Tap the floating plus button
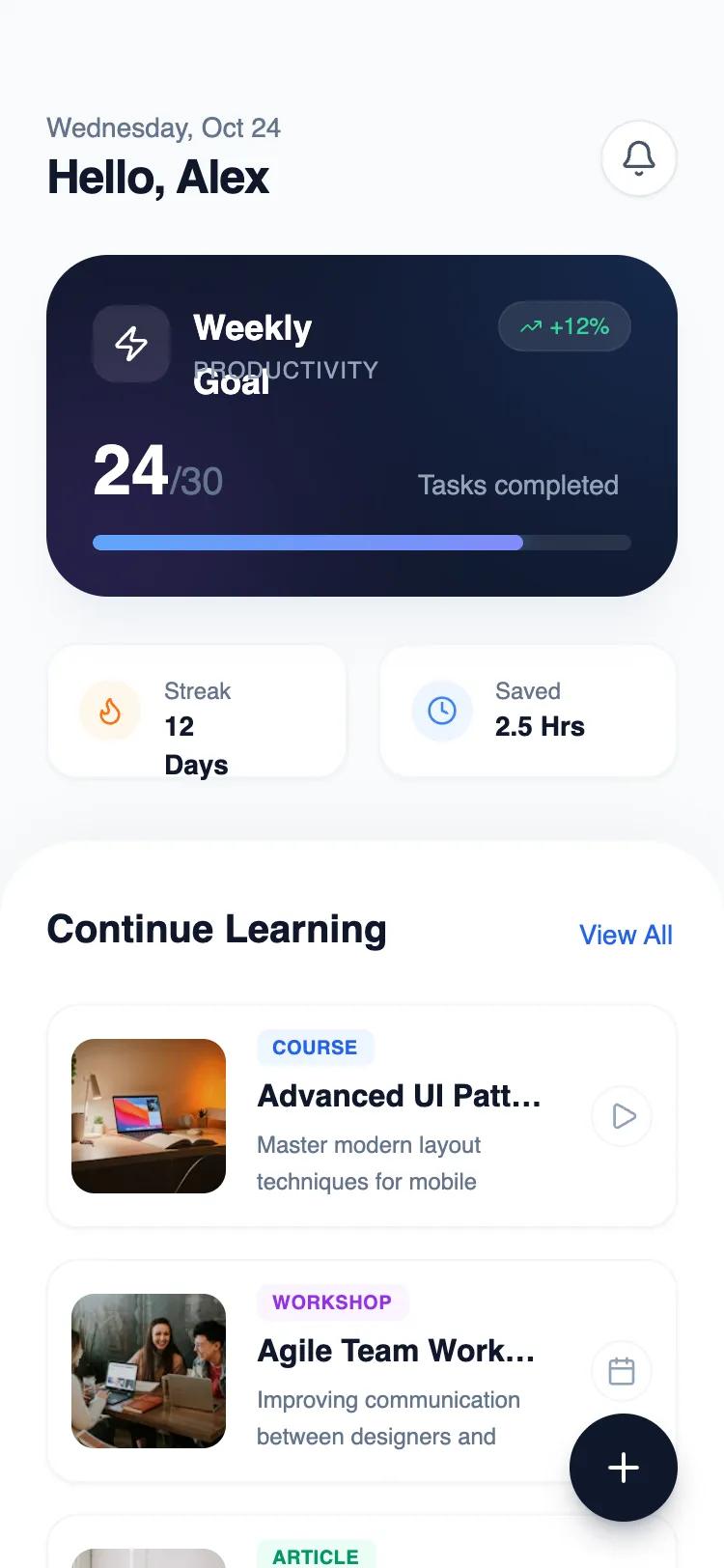The image size is (724, 1568). pyautogui.click(x=624, y=1468)
